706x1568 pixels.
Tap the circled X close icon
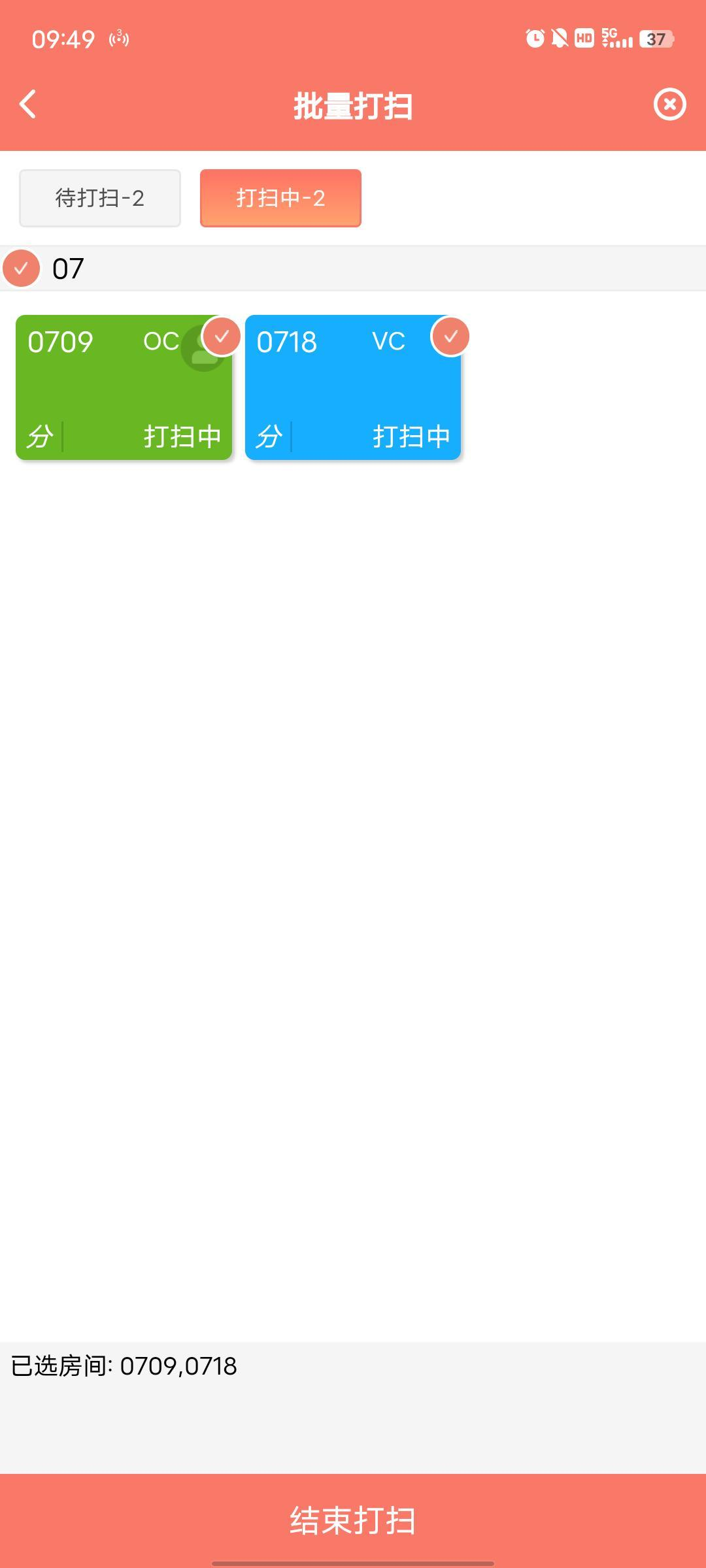click(x=670, y=105)
